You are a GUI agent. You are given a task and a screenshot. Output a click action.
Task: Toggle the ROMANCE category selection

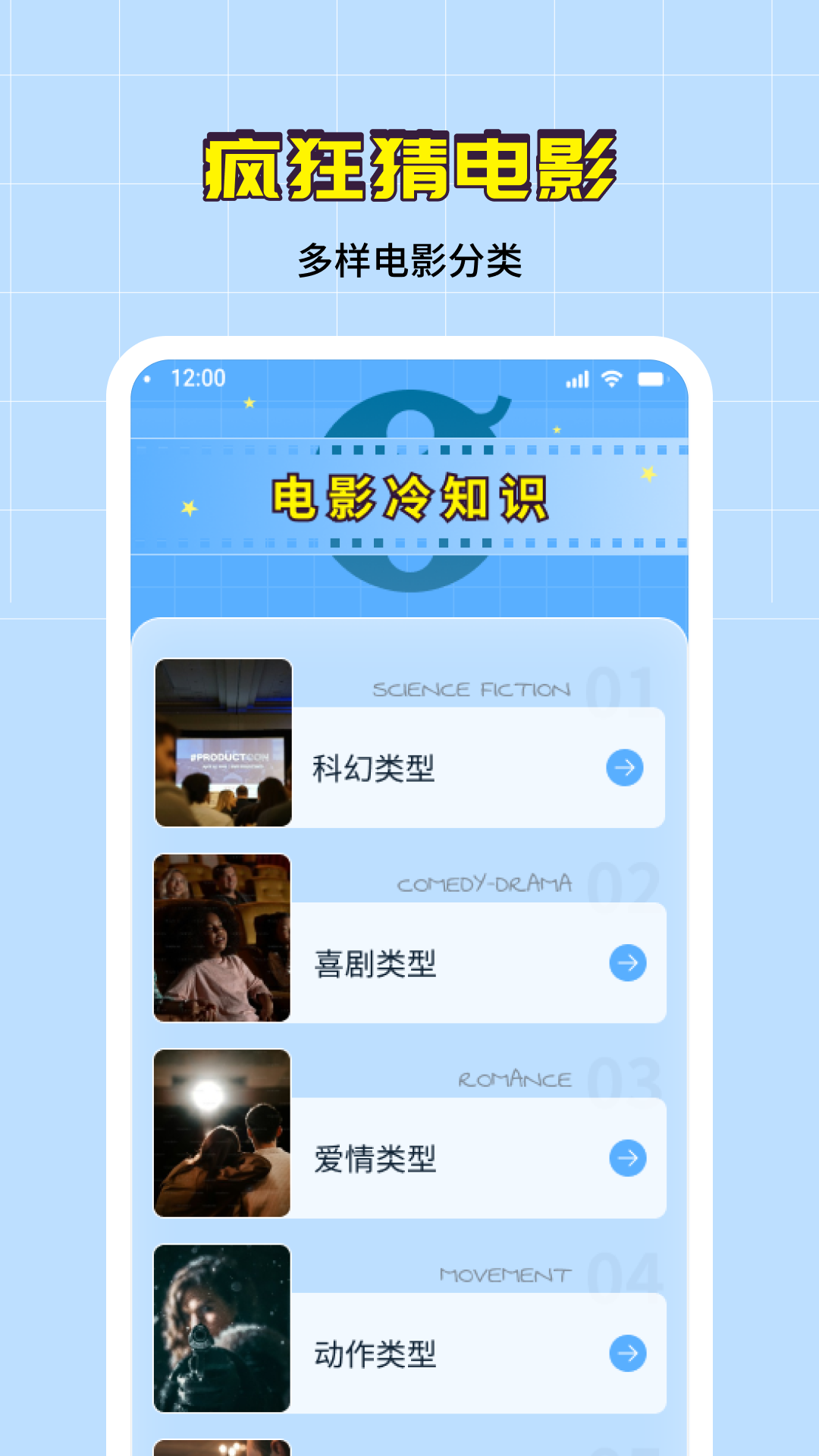coord(516,1078)
